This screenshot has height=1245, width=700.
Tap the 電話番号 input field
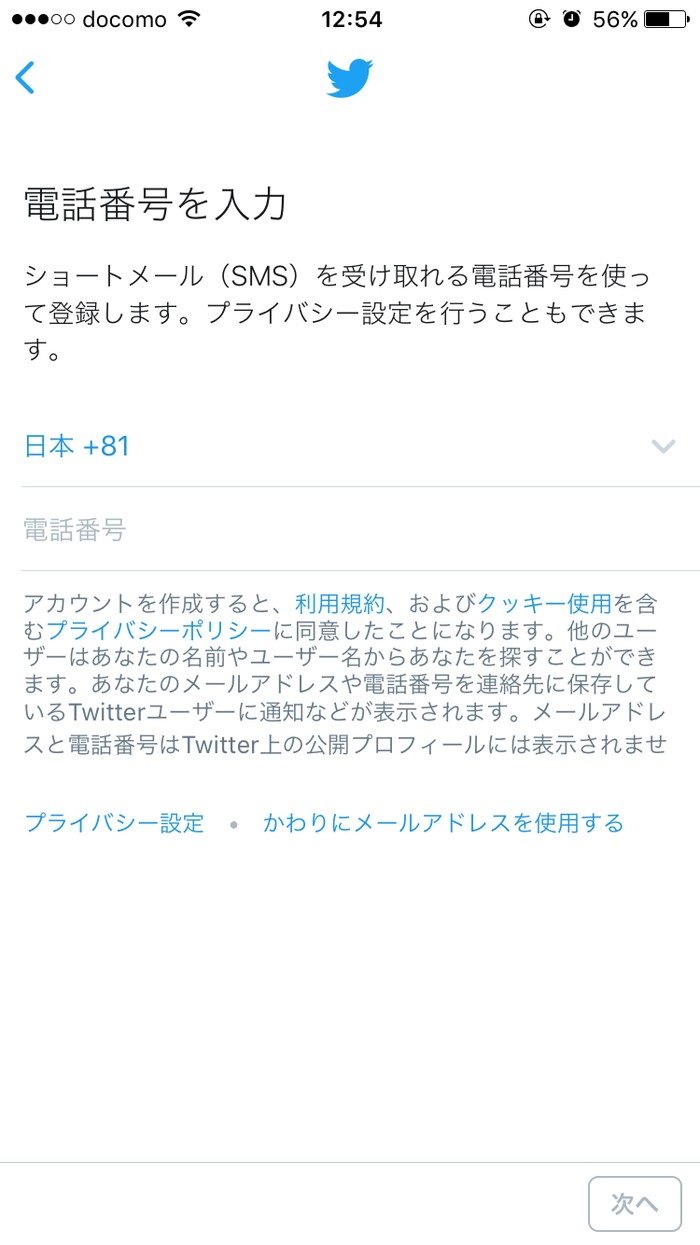(x=350, y=530)
